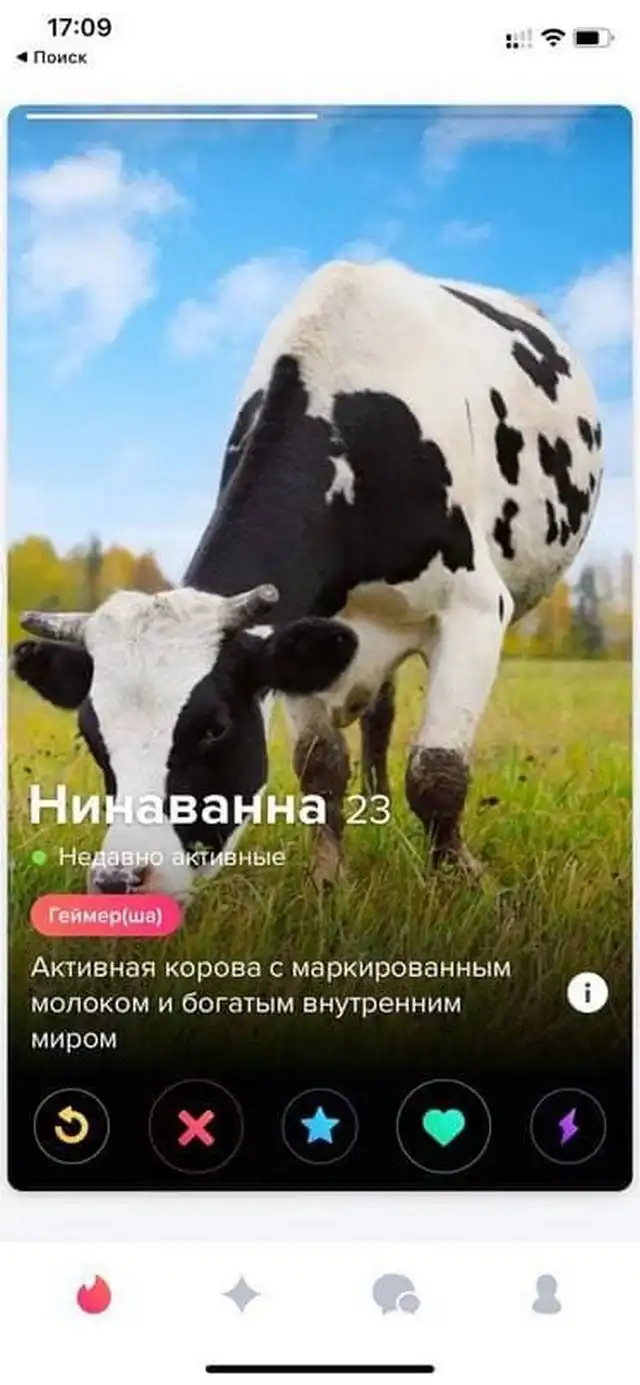Open the sparkle explore tab
This screenshot has width=640, height=1385.
(x=241, y=1296)
